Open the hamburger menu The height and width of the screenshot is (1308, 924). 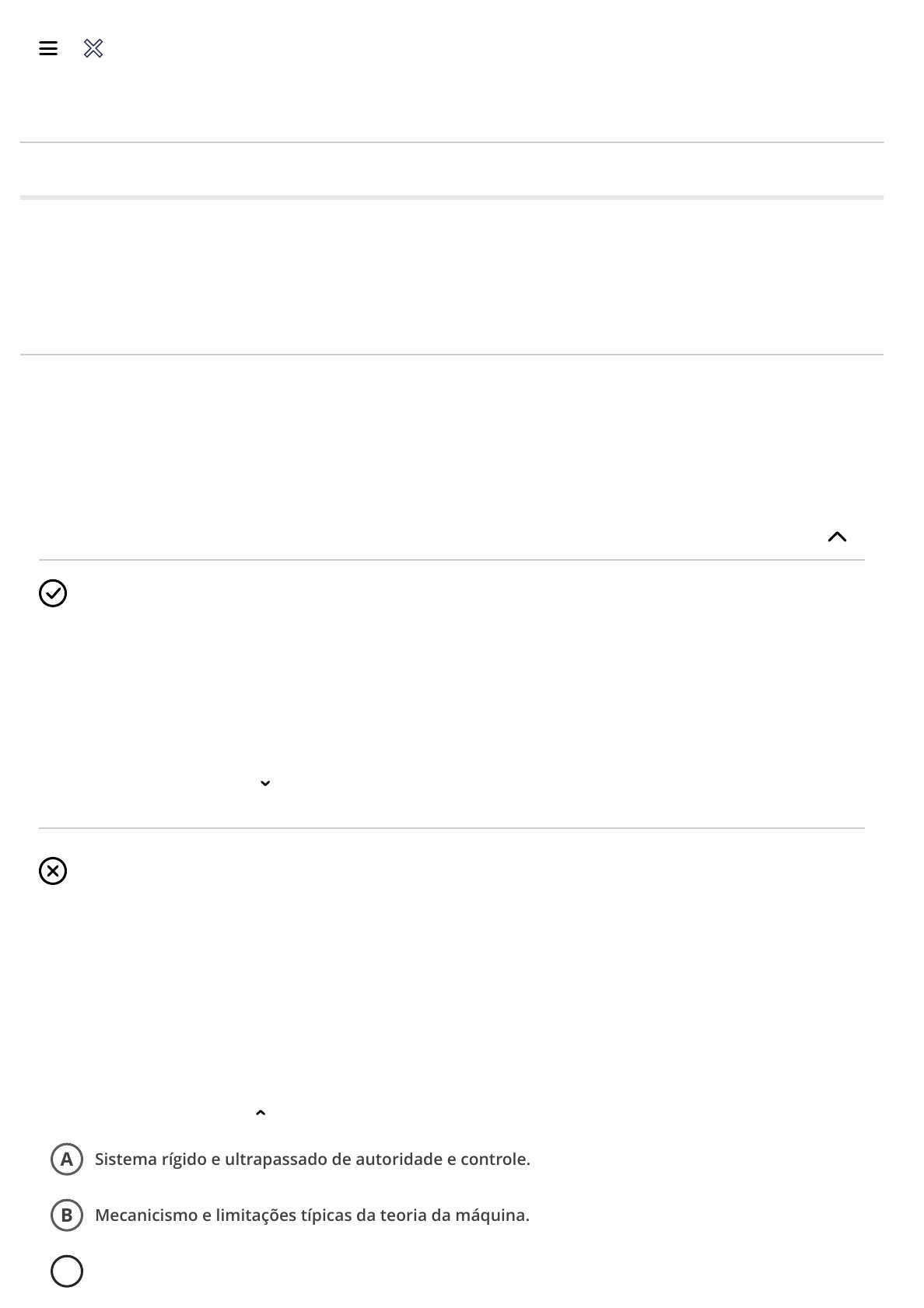pos(48,49)
